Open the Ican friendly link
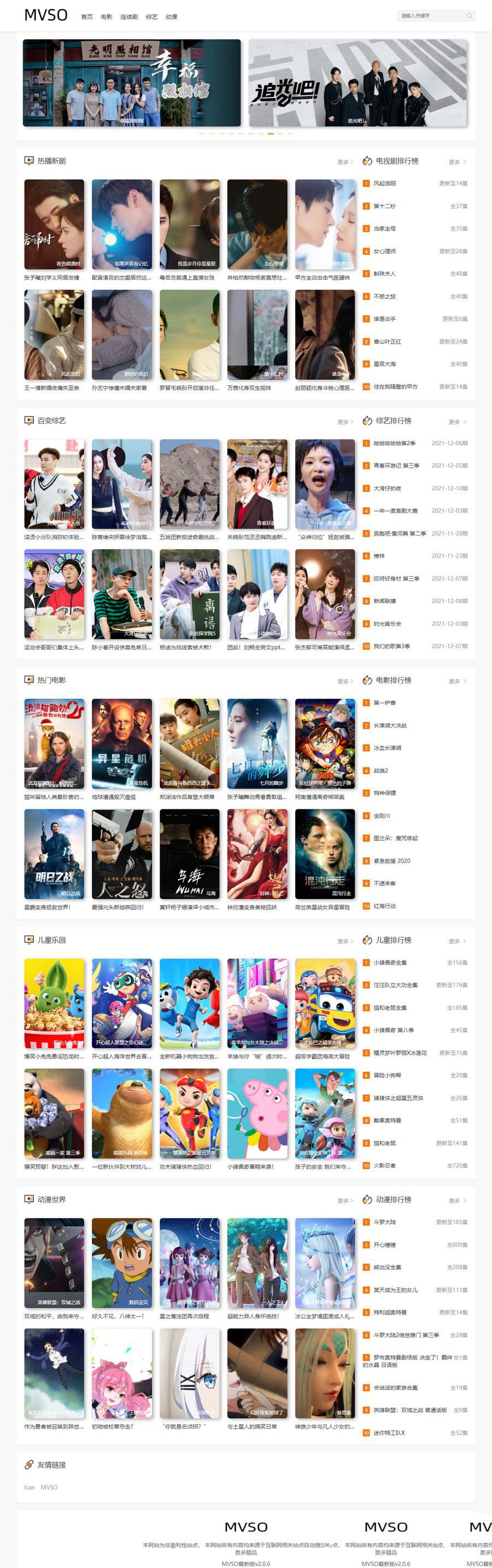This screenshot has width=492, height=1568. [29, 1487]
